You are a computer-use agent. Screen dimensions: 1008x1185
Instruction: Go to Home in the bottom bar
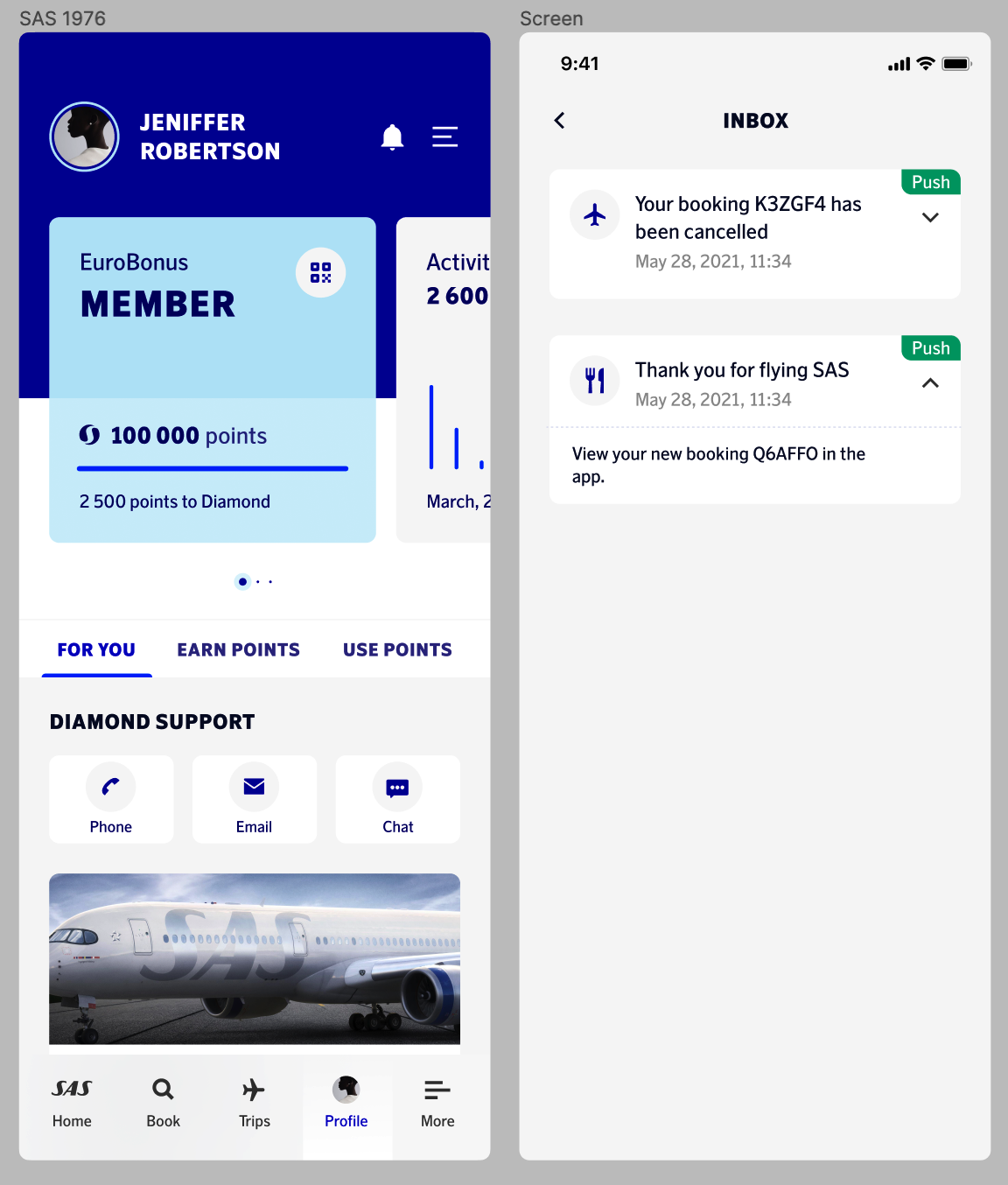click(x=72, y=1103)
